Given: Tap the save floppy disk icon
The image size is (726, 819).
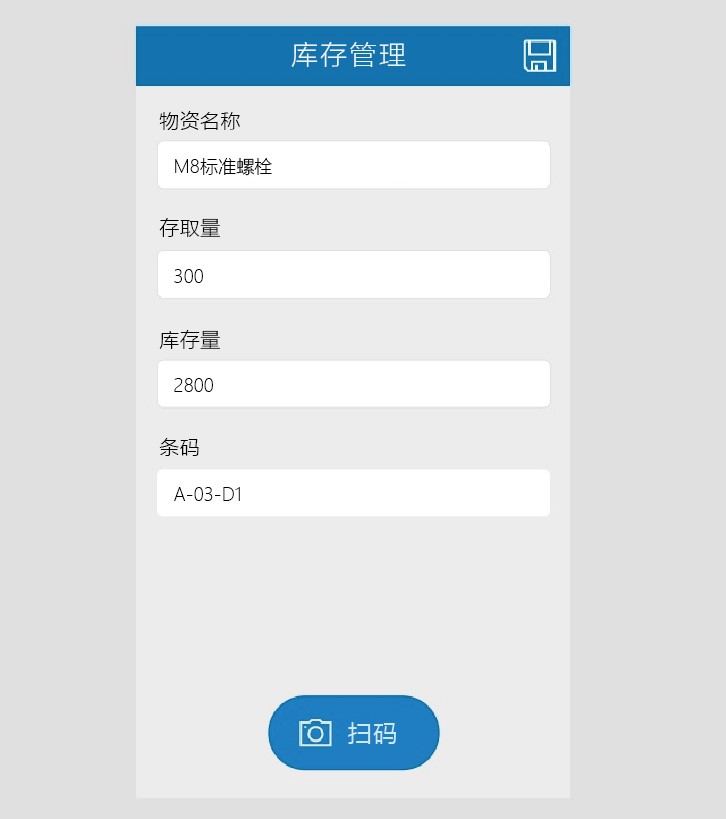Looking at the screenshot, I should pos(539,56).
